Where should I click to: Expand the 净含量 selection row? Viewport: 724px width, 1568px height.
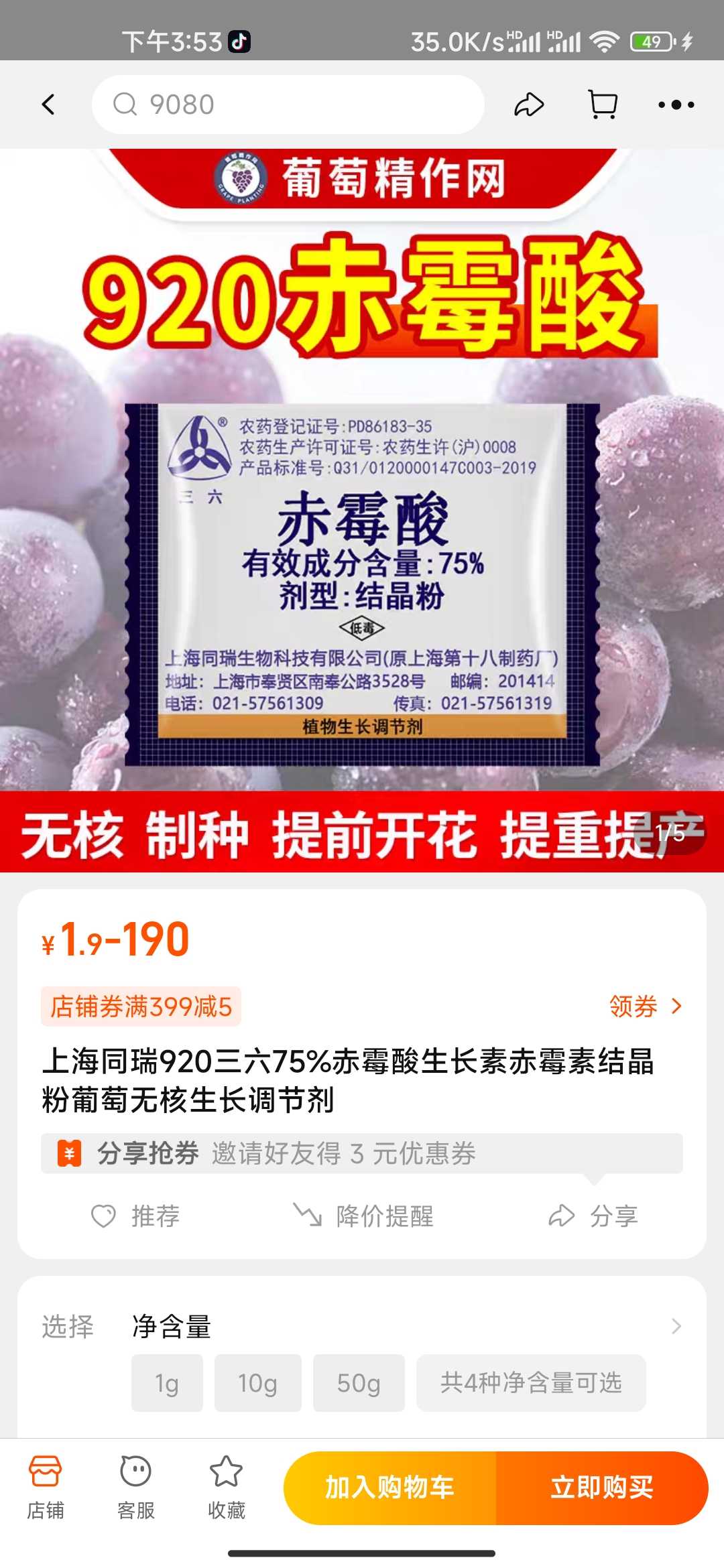[362, 1326]
